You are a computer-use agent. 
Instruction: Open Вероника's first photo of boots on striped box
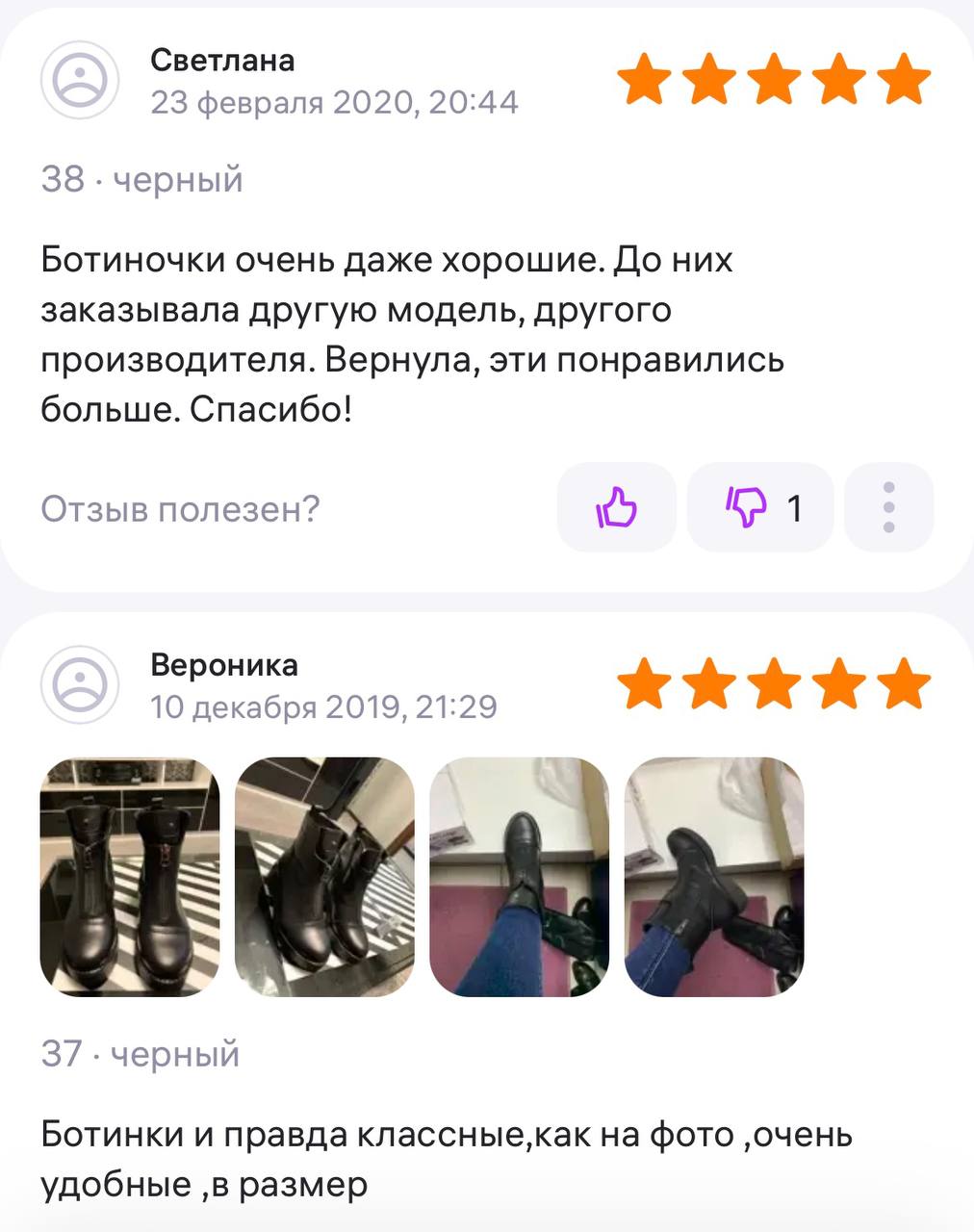click(130, 877)
